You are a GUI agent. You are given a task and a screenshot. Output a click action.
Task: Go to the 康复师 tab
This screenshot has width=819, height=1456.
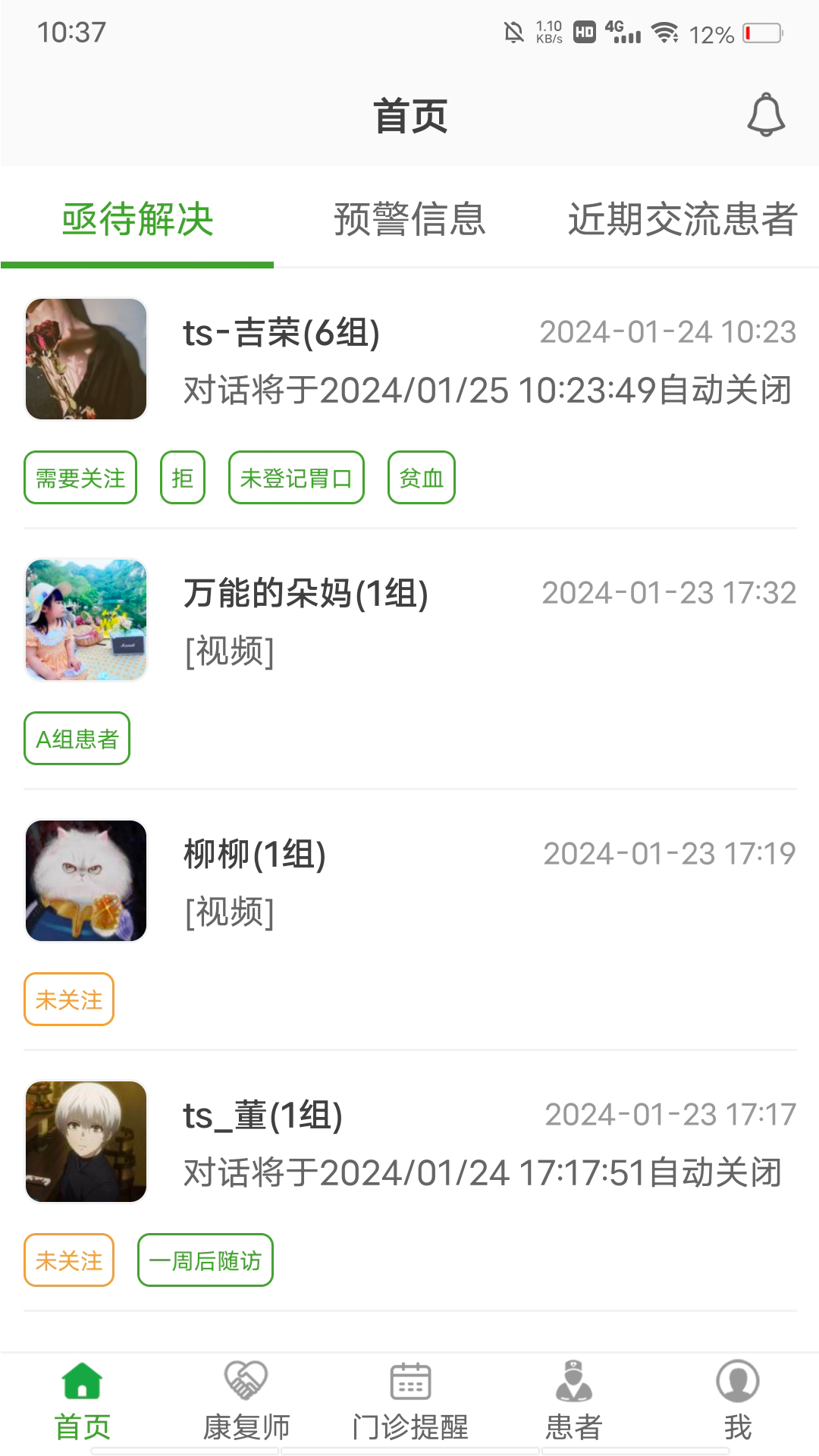click(x=246, y=1401)
